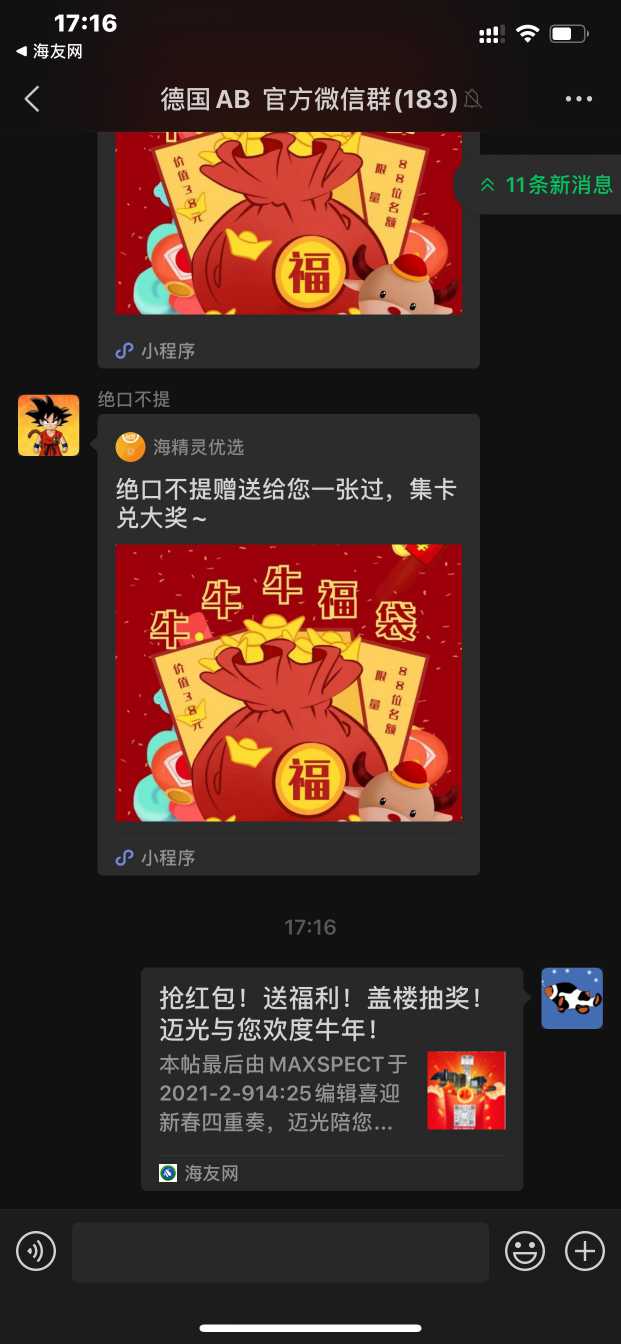Image resolution: width=621 pixels, height=1344 pixels.
Task: Open 绝口不提's 海精灵优选 mini program card
Action: pyautogui.click(x=288, y=644)
